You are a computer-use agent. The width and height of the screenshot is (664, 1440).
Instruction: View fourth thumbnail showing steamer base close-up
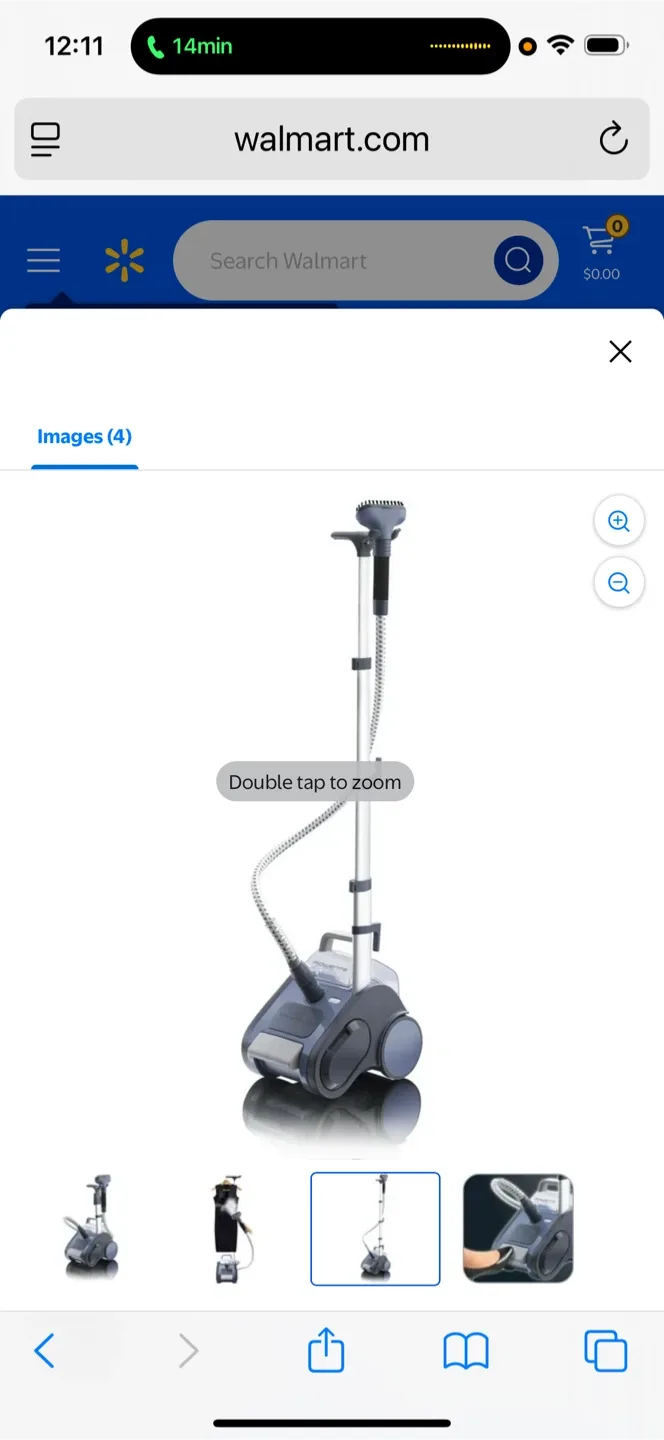point(518,1228)
